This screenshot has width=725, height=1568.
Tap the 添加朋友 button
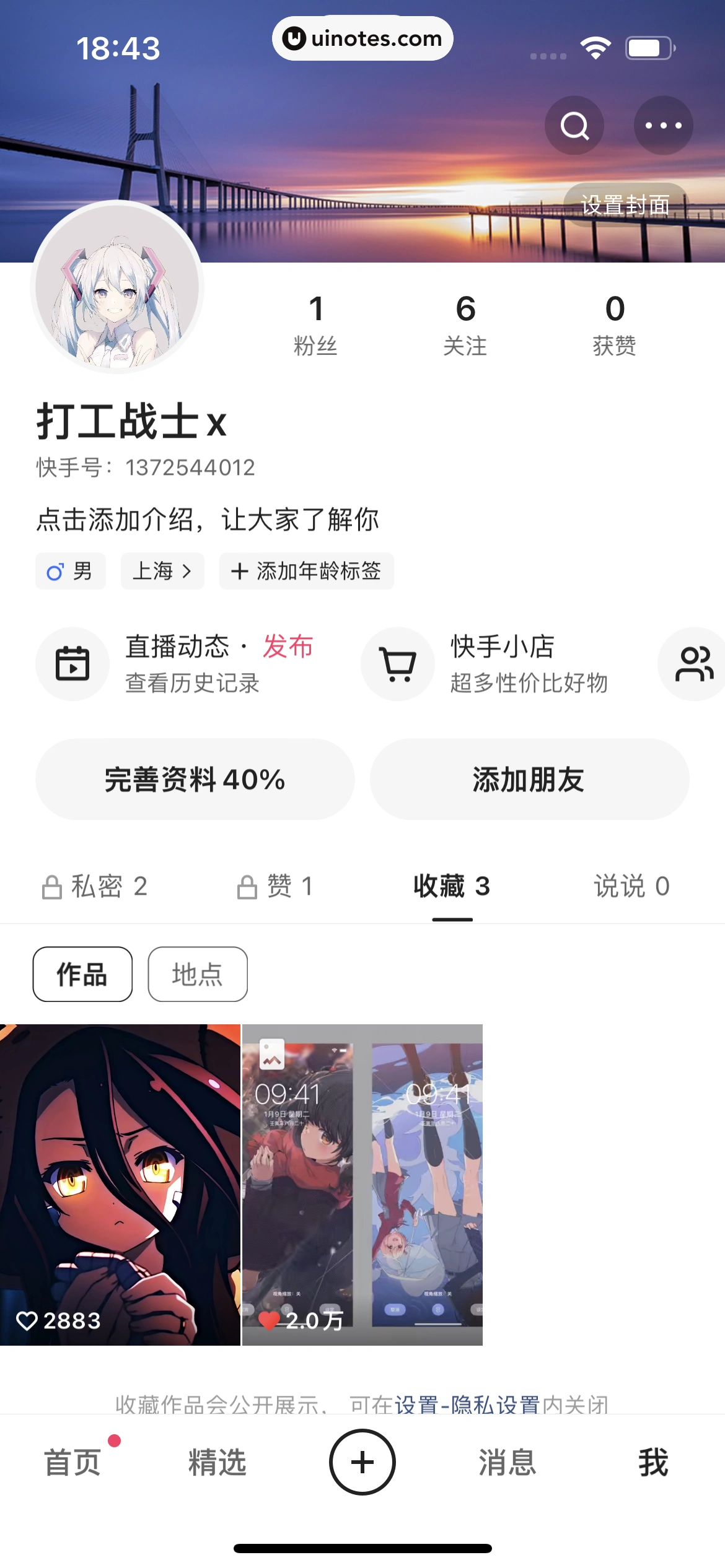[x=529, y=779]
